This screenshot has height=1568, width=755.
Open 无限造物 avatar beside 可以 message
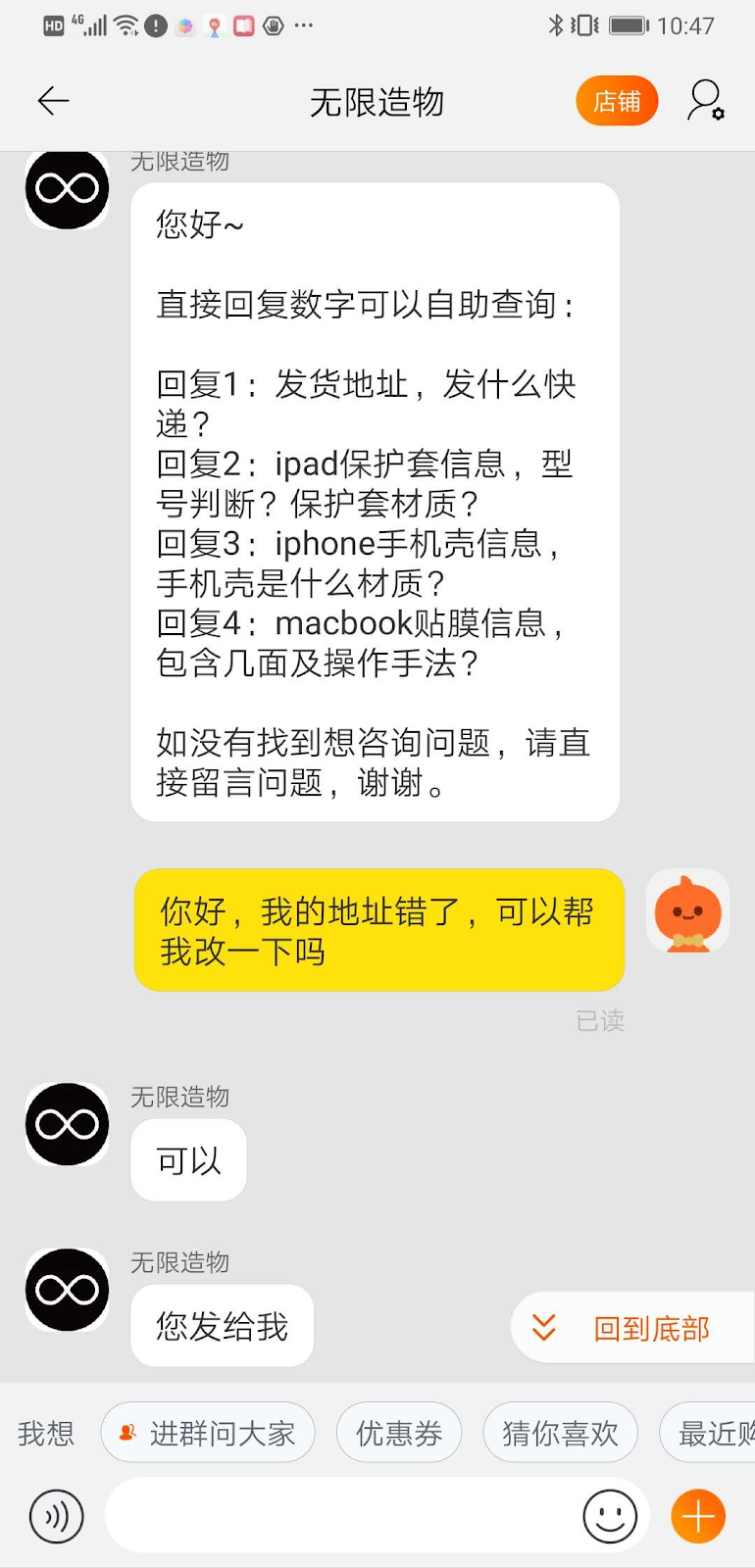click(67, 1124)
